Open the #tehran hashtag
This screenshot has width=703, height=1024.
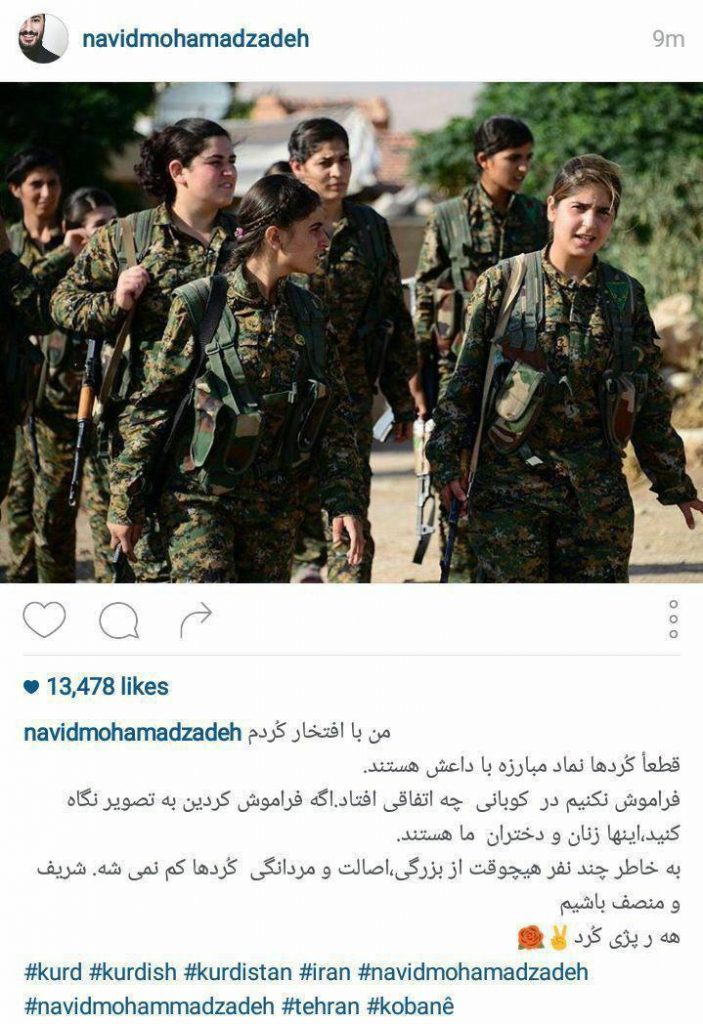[320, 1005]
